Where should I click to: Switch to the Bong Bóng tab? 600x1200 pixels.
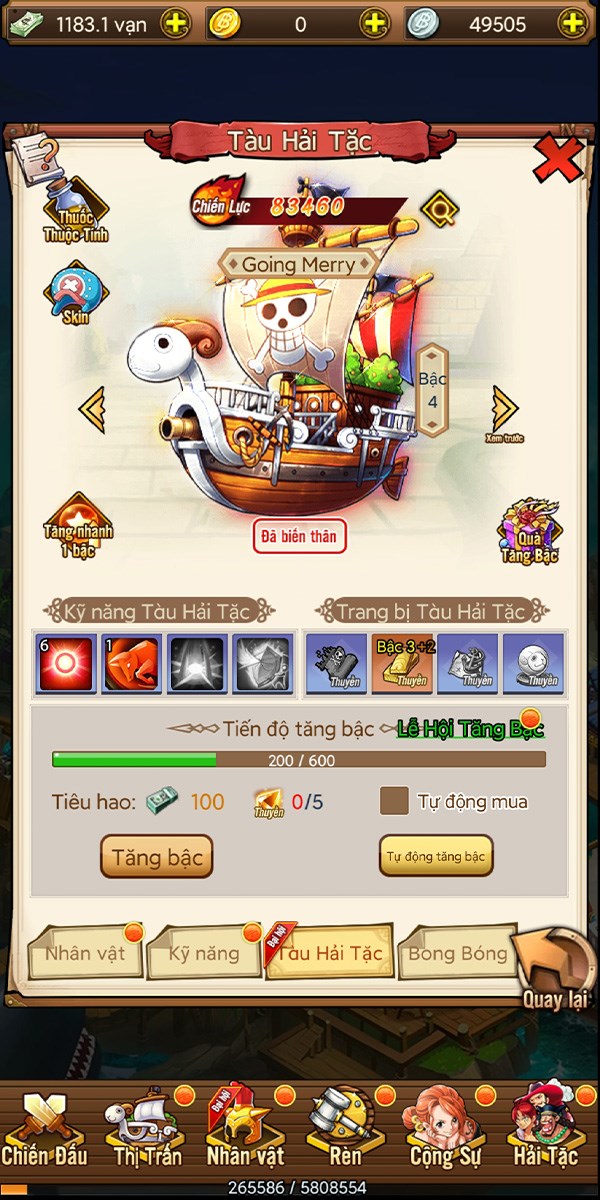coord(457,953)
